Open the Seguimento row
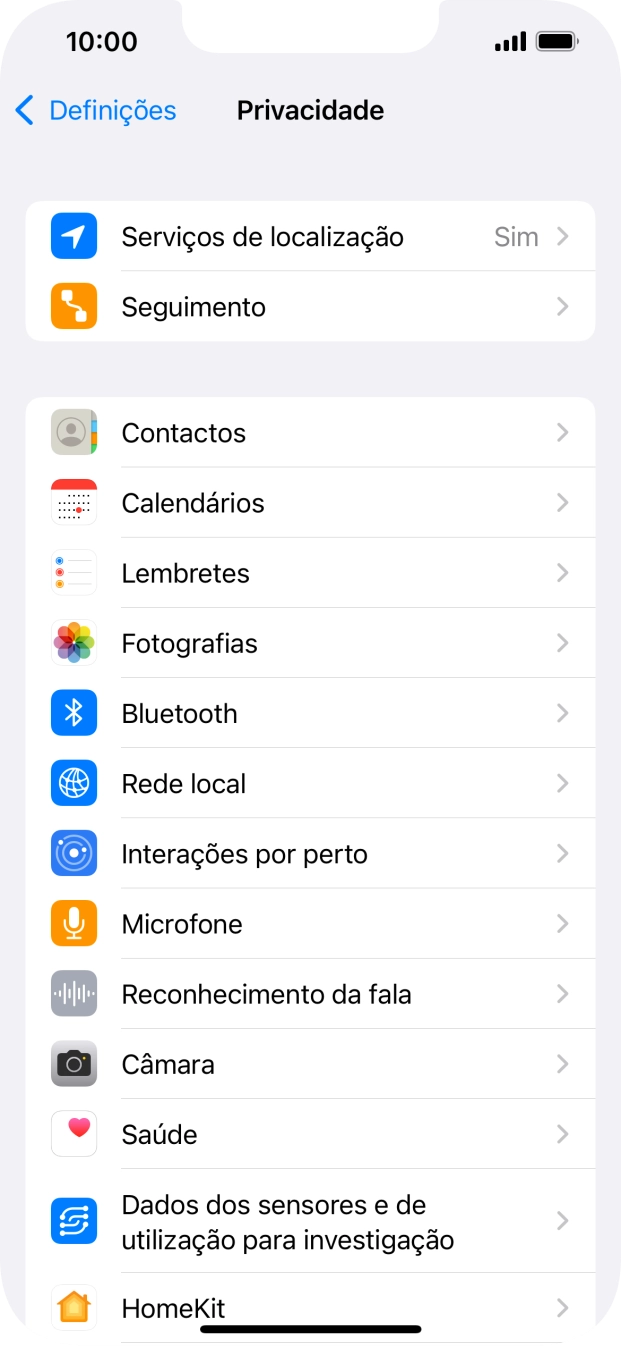 [310, 307]
